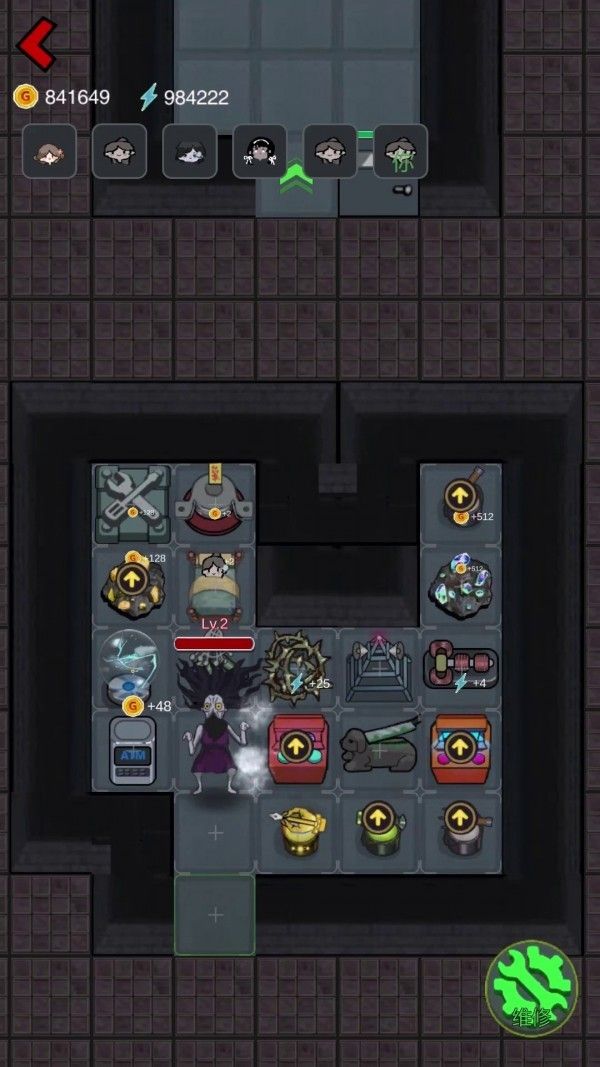
Task: Select the dark-haired ghost avatar
Action: pos(189,152)
